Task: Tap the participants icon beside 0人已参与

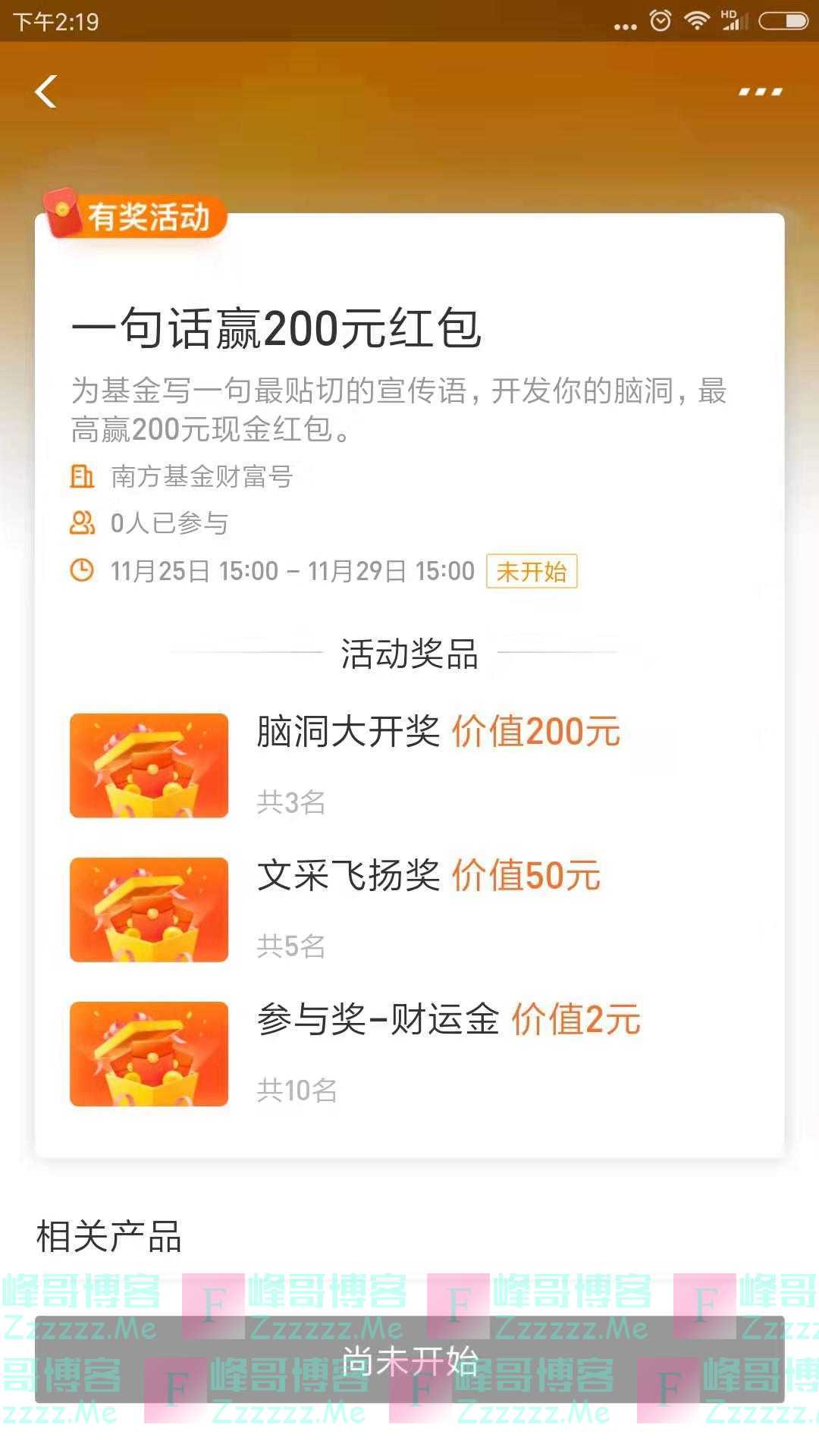Action: coord(83,523)
